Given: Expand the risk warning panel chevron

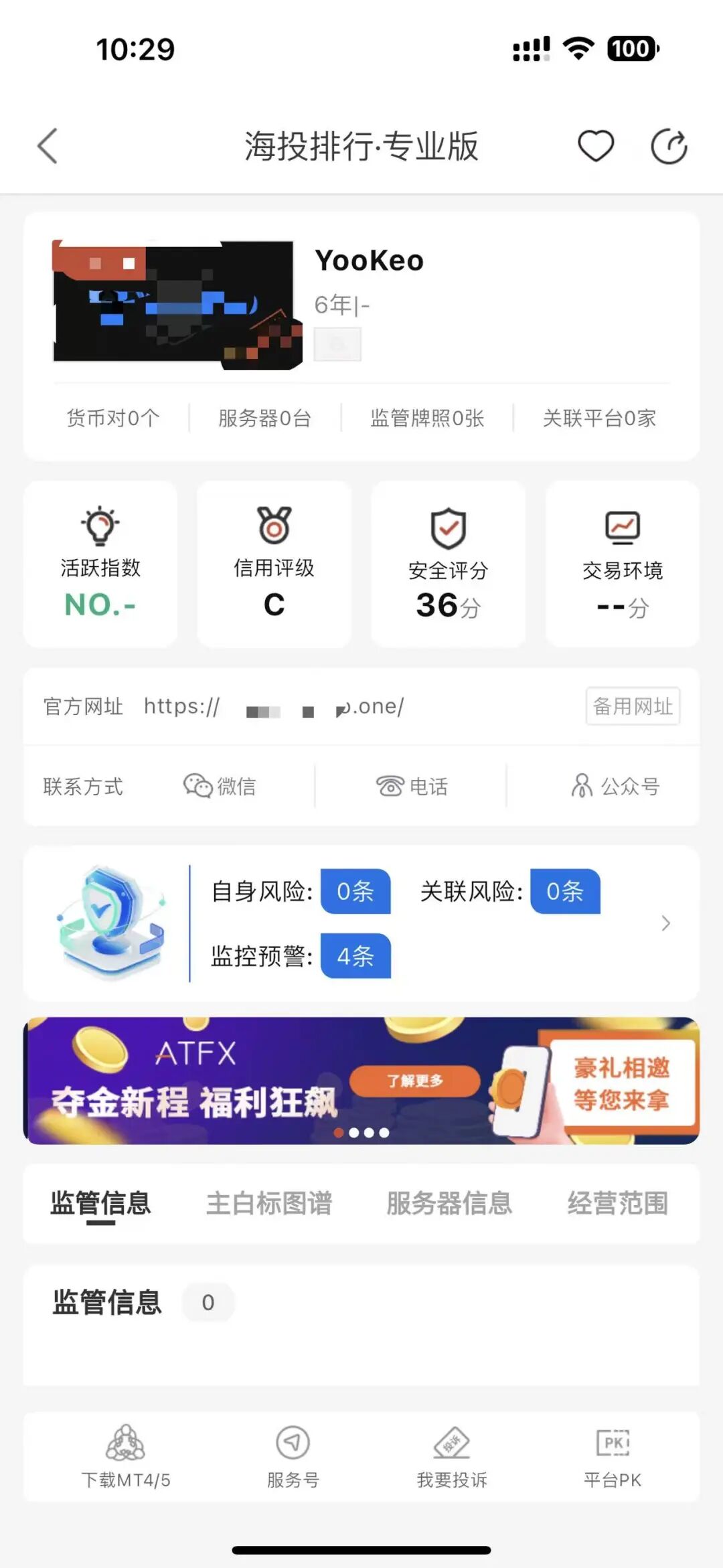Looking at the screenshot, I should tap(666, 923).
